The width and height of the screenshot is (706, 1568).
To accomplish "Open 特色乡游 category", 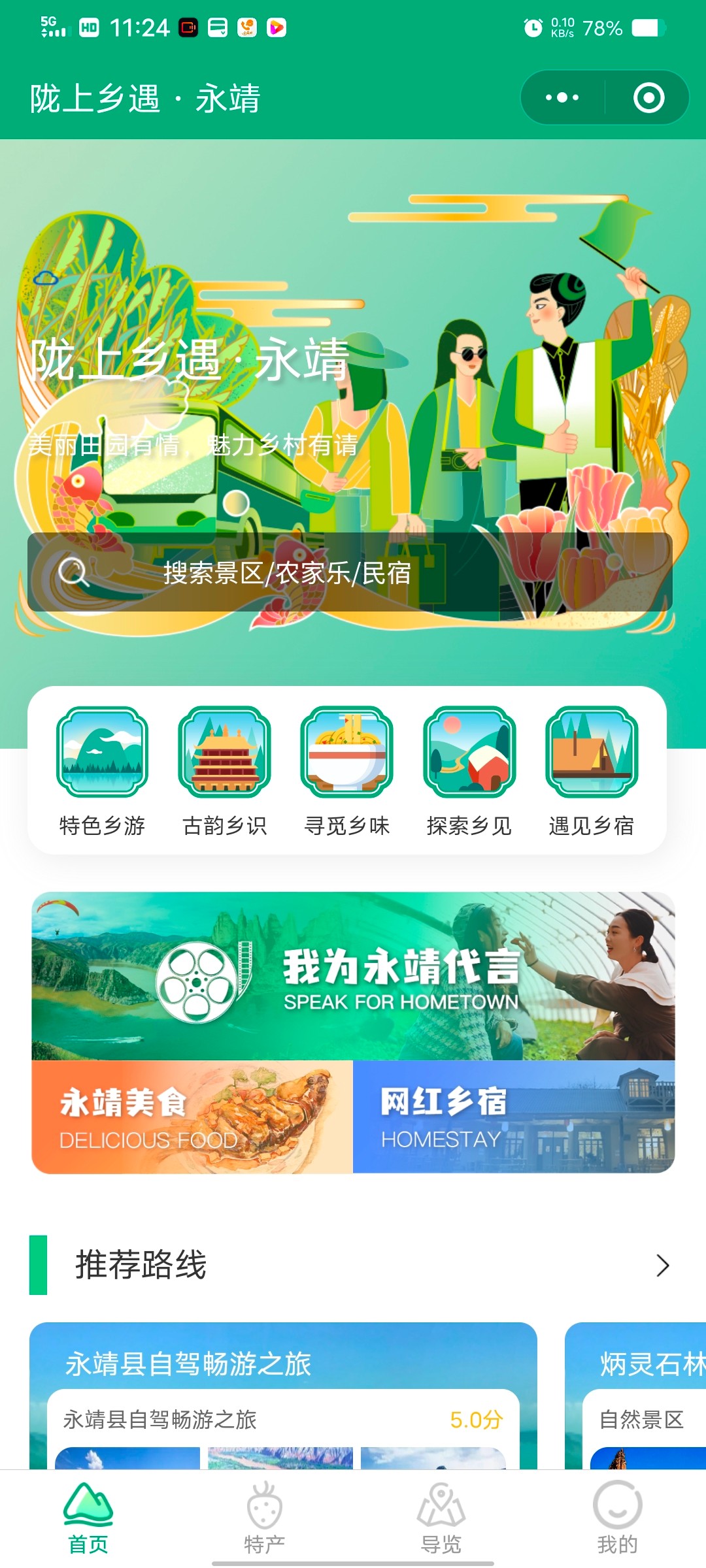I will click(102, 771).
